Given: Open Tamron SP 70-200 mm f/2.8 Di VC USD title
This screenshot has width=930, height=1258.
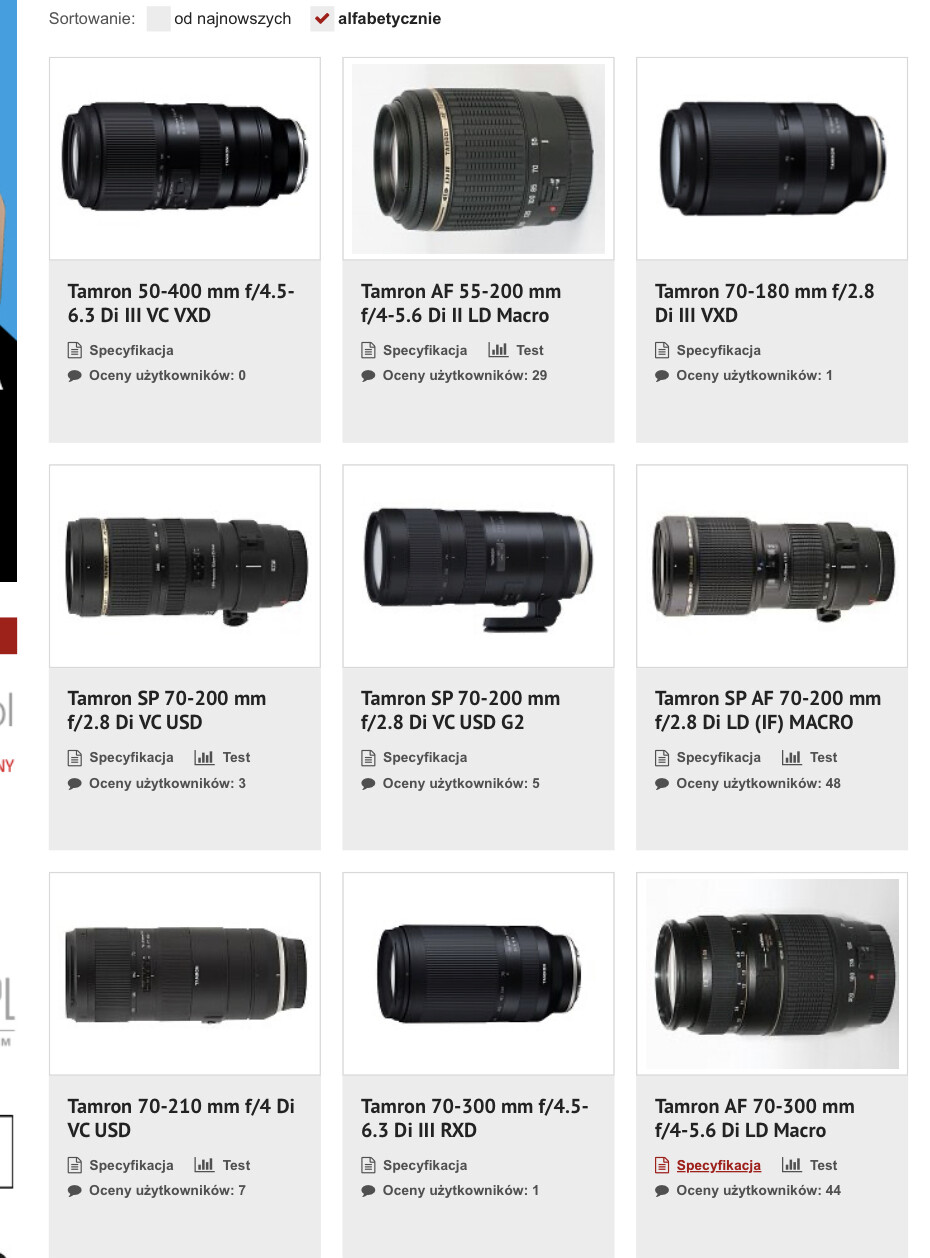Looking at the screenshot, I should click(166, 710).
